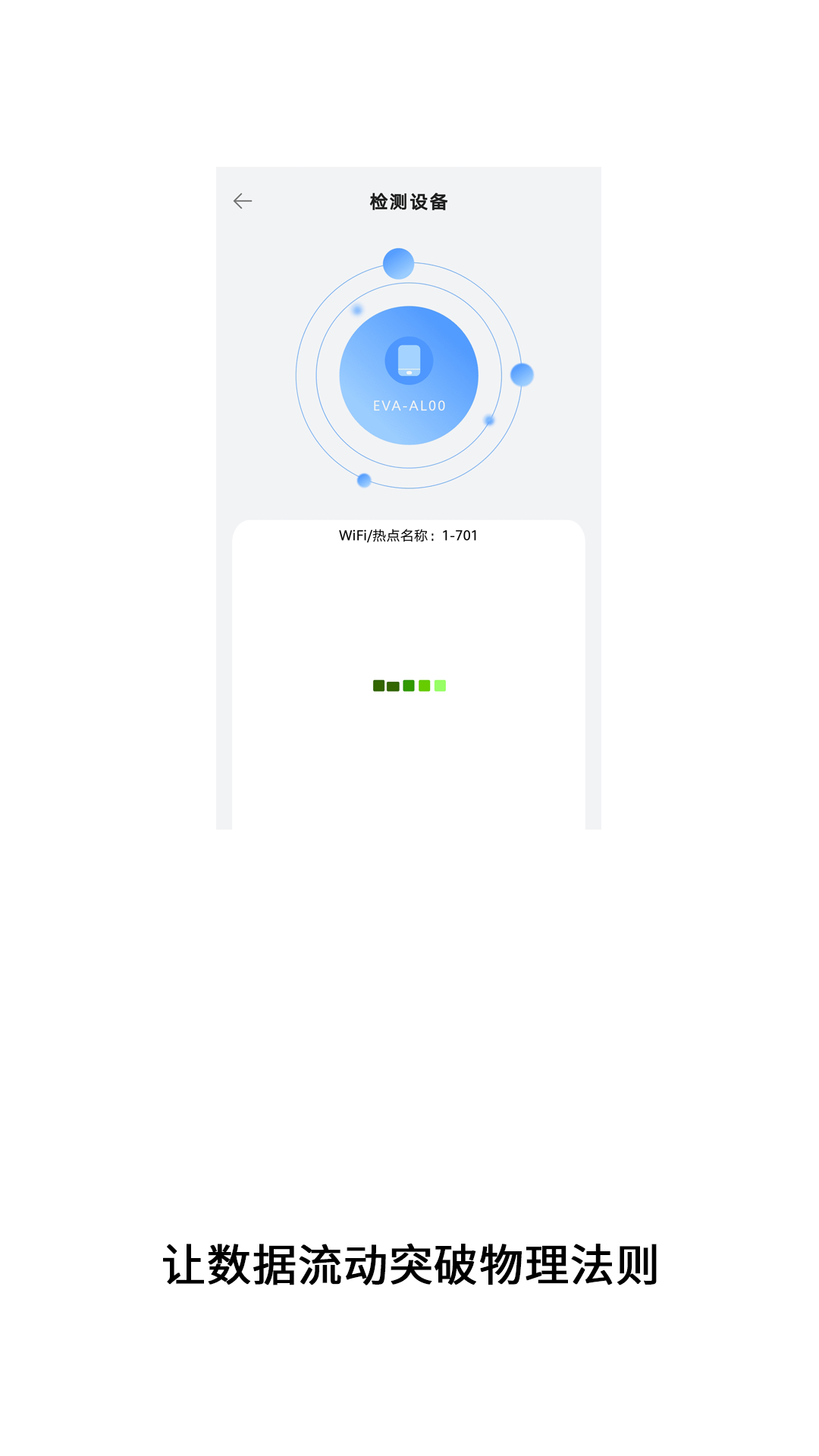Open the 检测设备 title bar
The height and width of the screenshot is (1456, 819).
coord(408,202)
